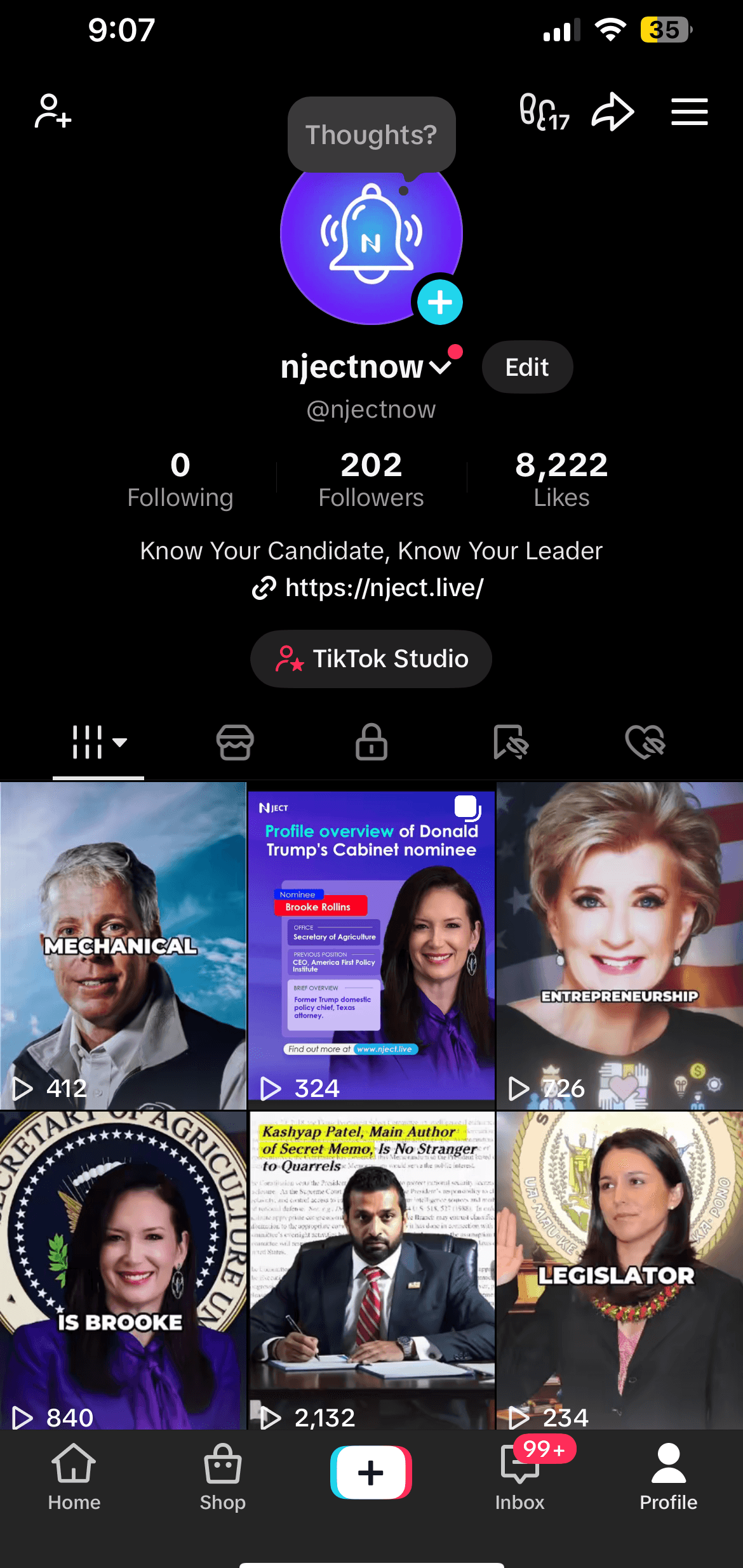Screen dimensions: 743x1568
Task: Open profile views footprint icon
Action: [544, 112]
